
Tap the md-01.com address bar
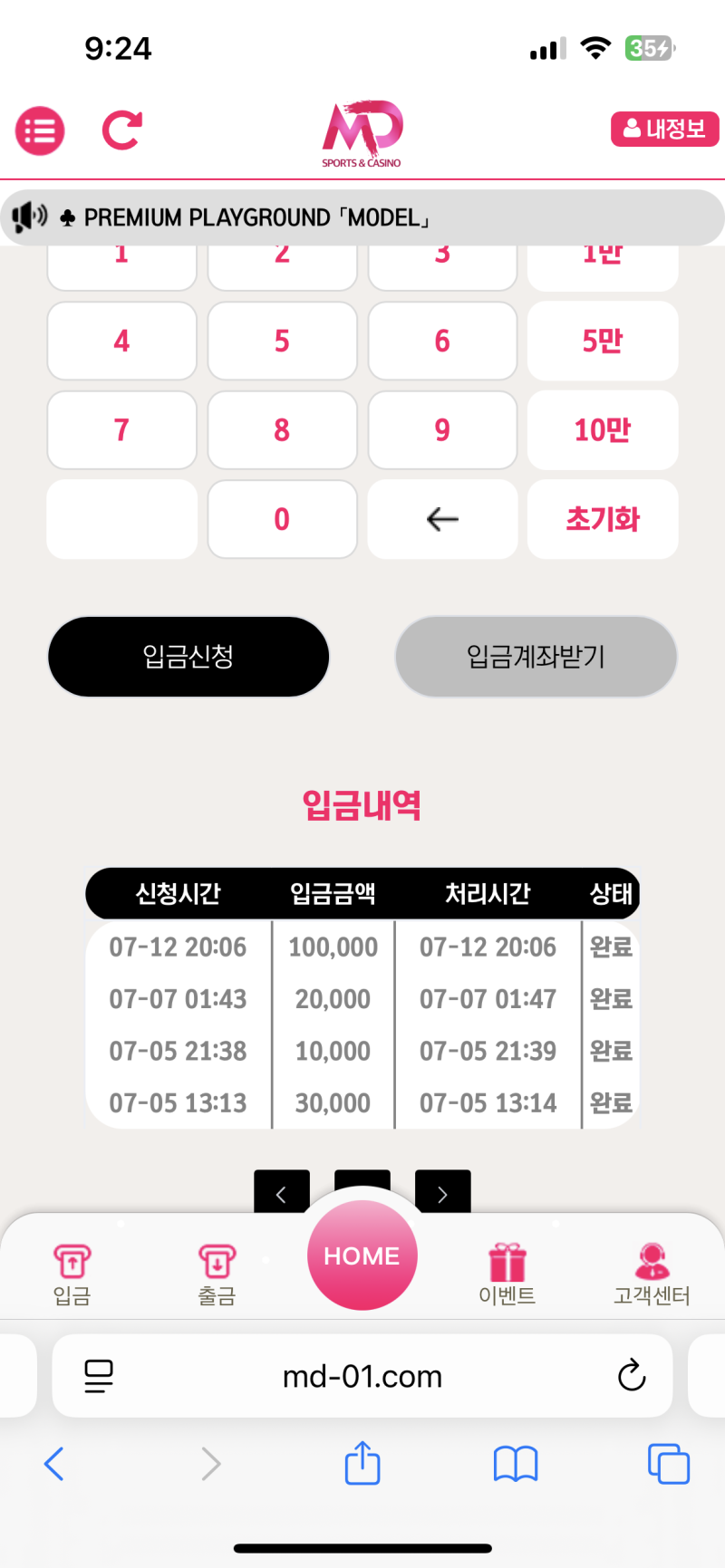(362, 1375)
